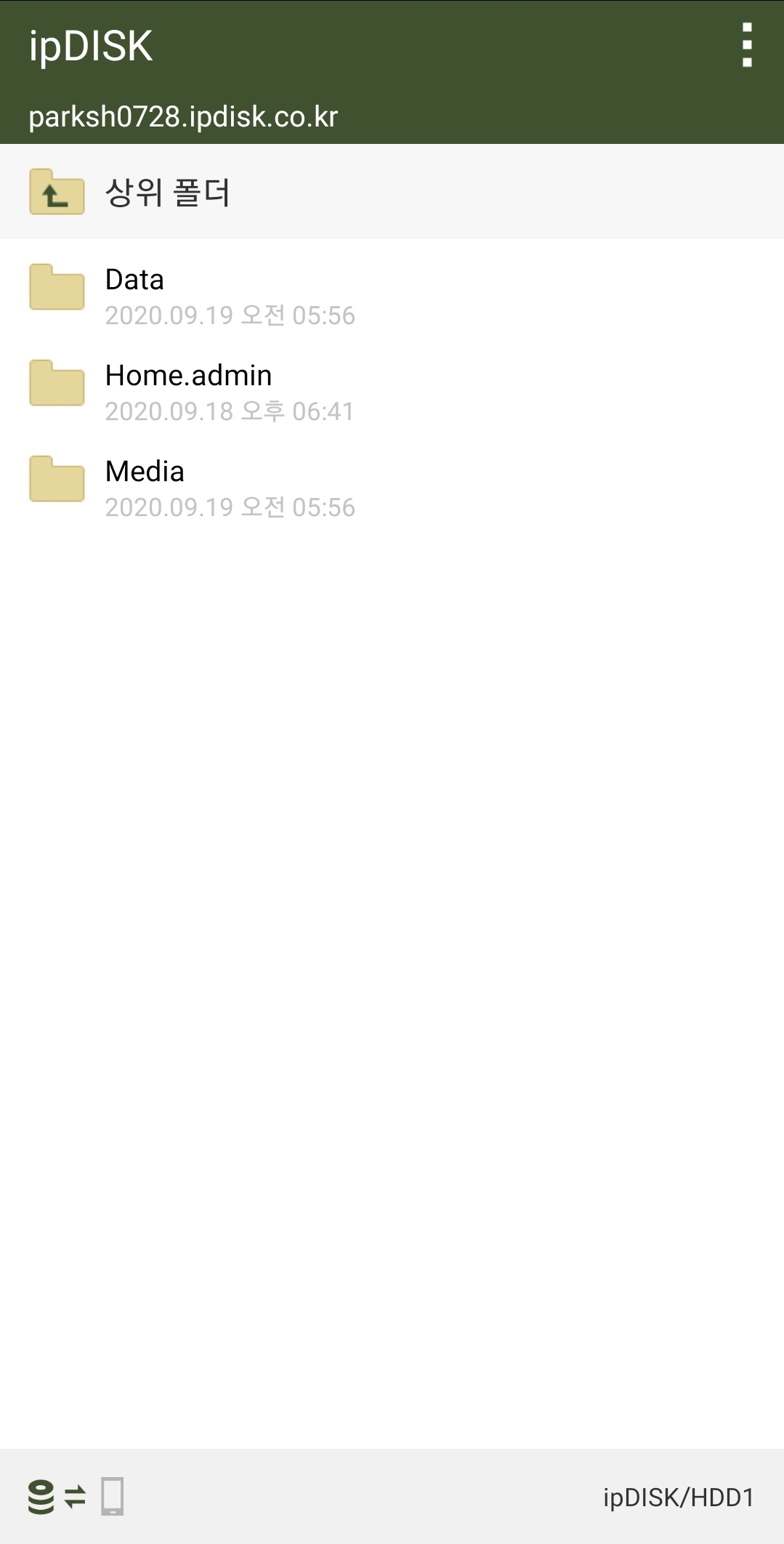
Task: Go up to the parent folder (상위 폴더)
Action: coord(392,192)
